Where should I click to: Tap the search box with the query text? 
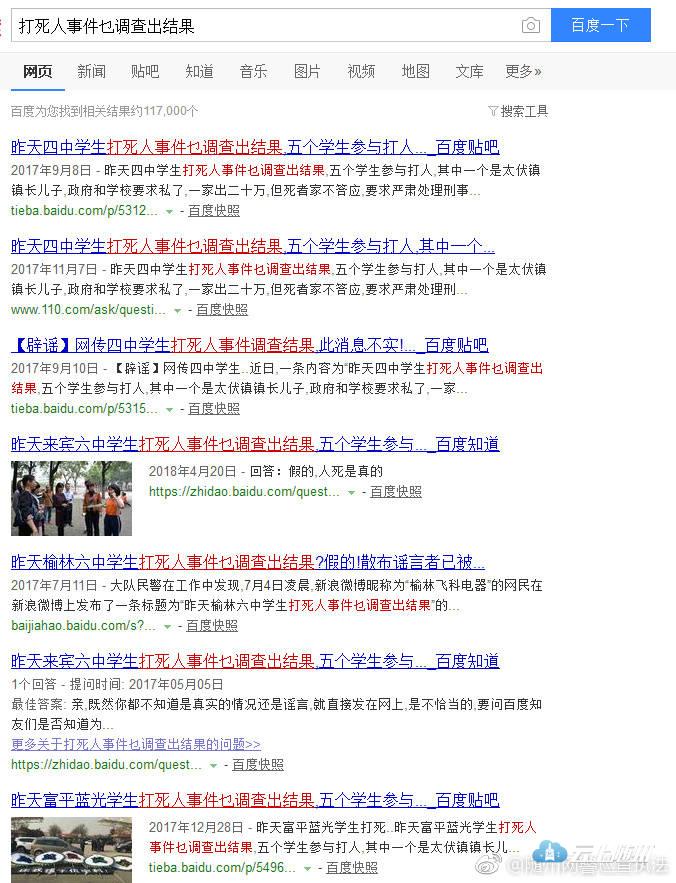265,26
